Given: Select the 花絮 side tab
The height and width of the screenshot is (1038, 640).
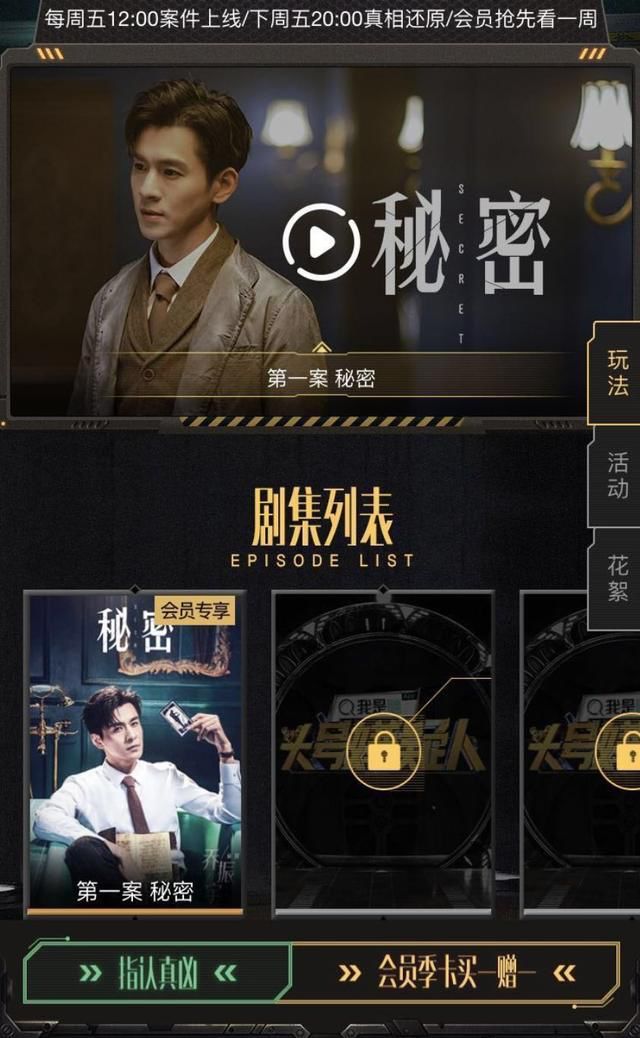Looking at the screenshot, I should pyautogui.click(x=617, y=578).
